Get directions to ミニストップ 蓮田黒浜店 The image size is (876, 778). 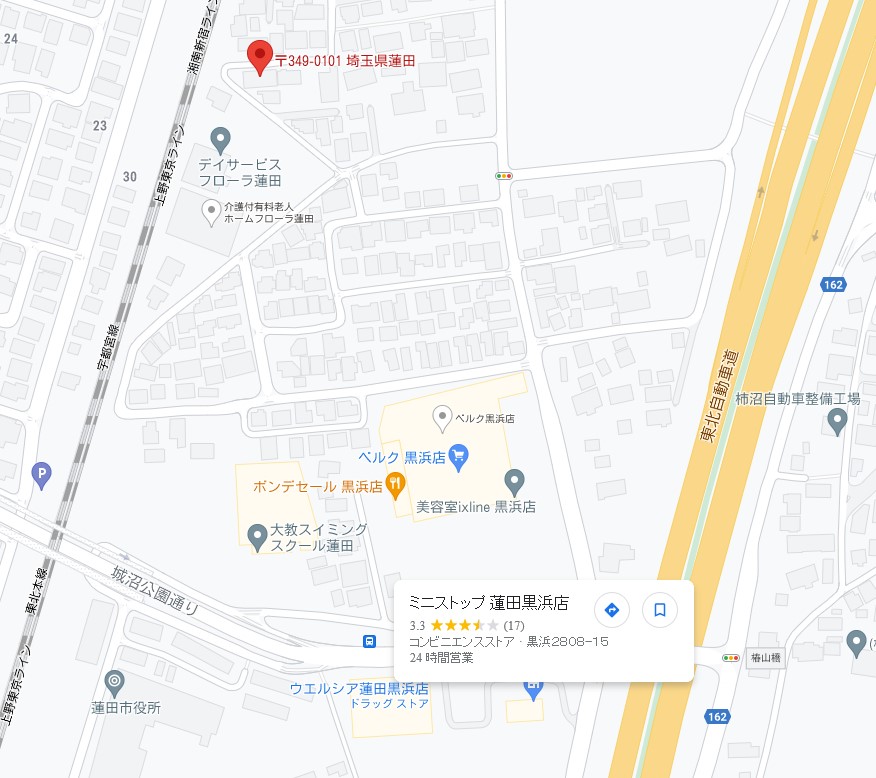tap(612, 609)
